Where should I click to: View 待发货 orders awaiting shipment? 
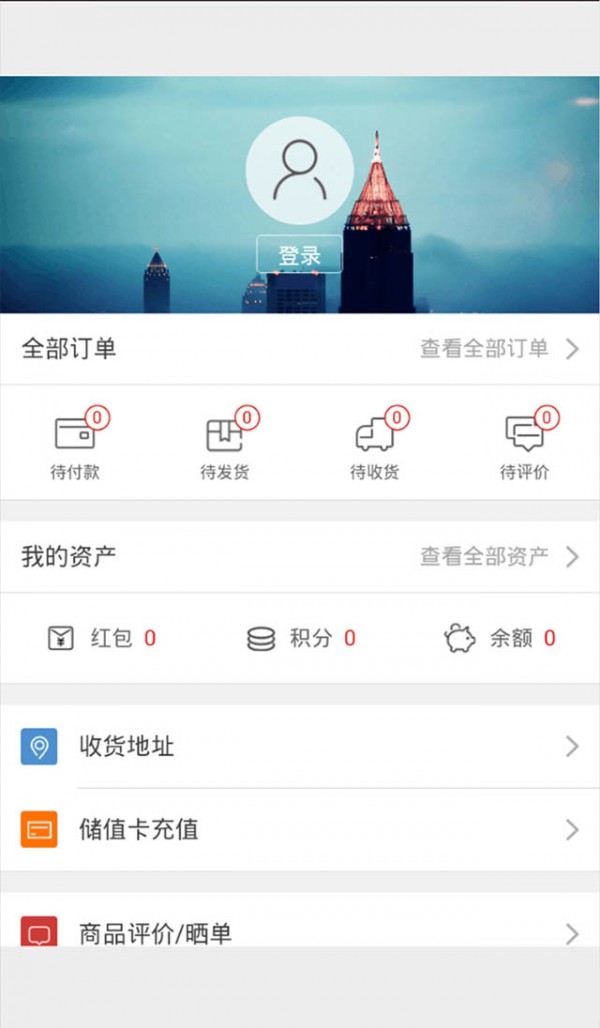click(x=225, y=445)
